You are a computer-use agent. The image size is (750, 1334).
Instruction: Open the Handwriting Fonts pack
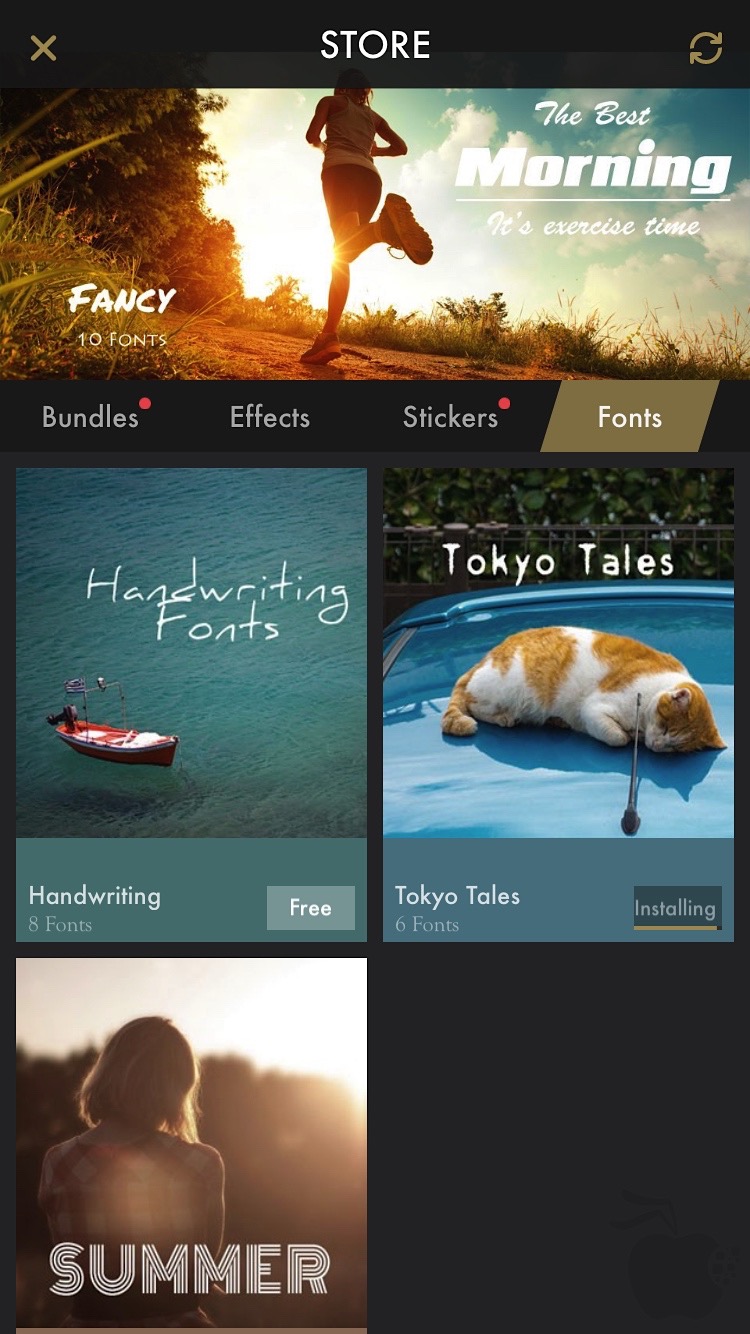click(191, 653)
